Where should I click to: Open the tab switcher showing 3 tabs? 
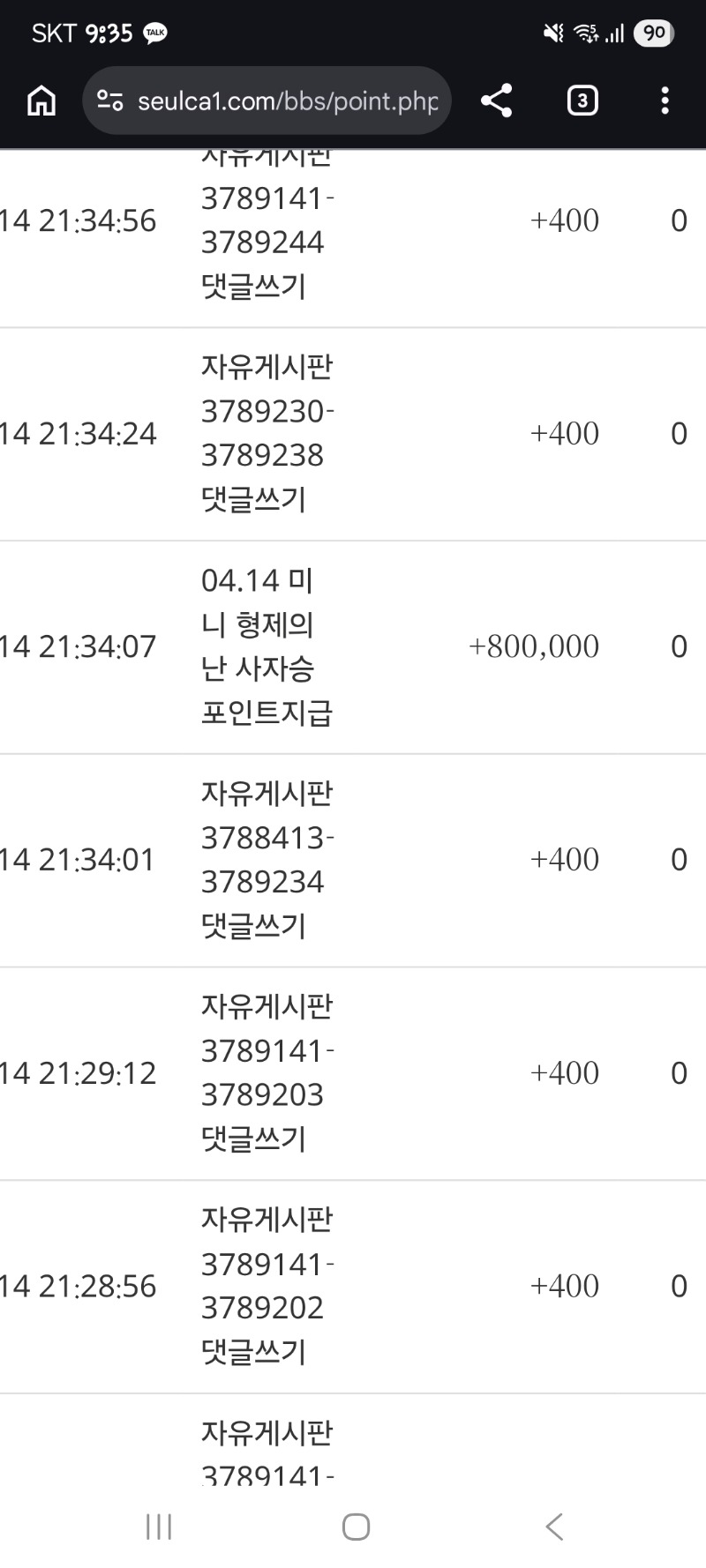pos(582,101)
